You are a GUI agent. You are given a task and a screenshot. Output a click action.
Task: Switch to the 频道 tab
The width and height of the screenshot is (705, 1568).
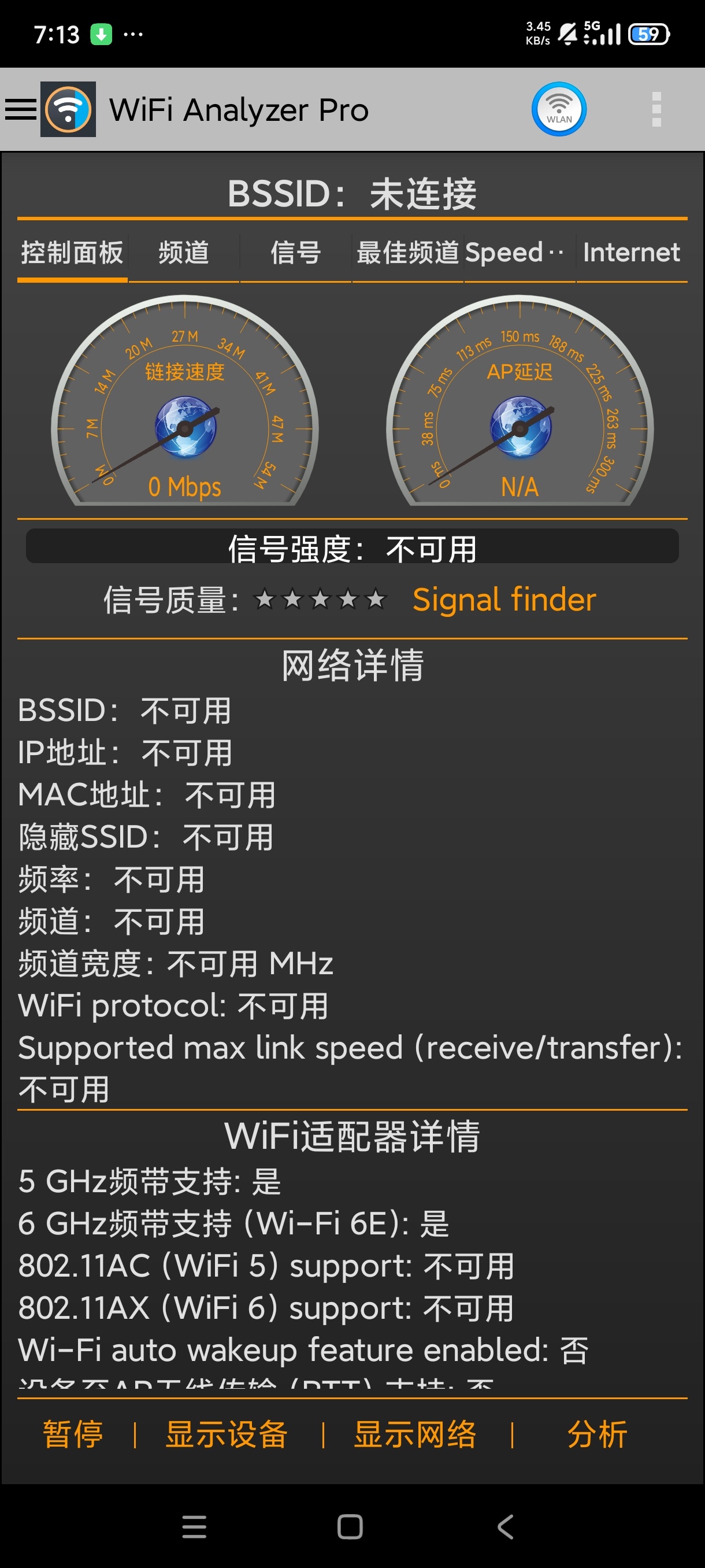coord(184,252)
